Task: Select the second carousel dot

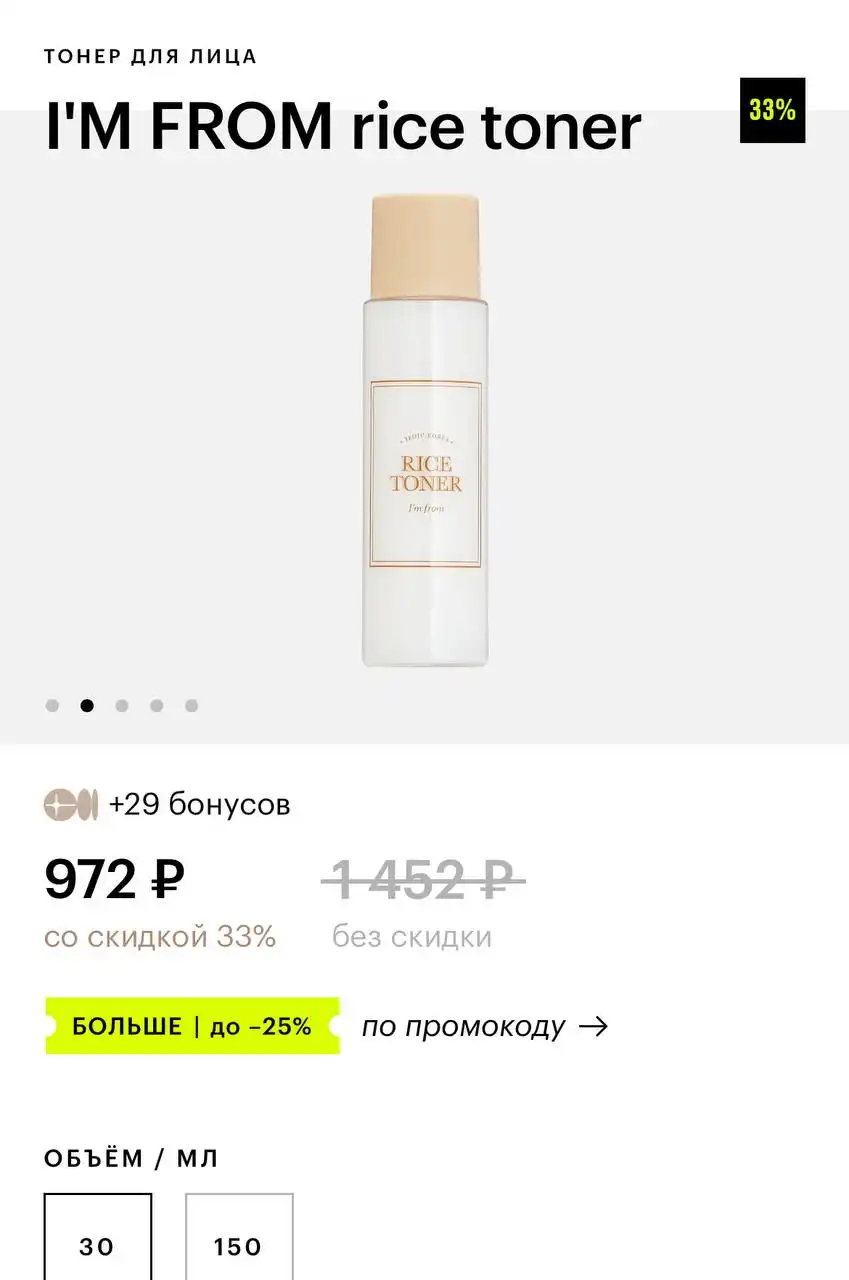Action: (x=87, y=705)
